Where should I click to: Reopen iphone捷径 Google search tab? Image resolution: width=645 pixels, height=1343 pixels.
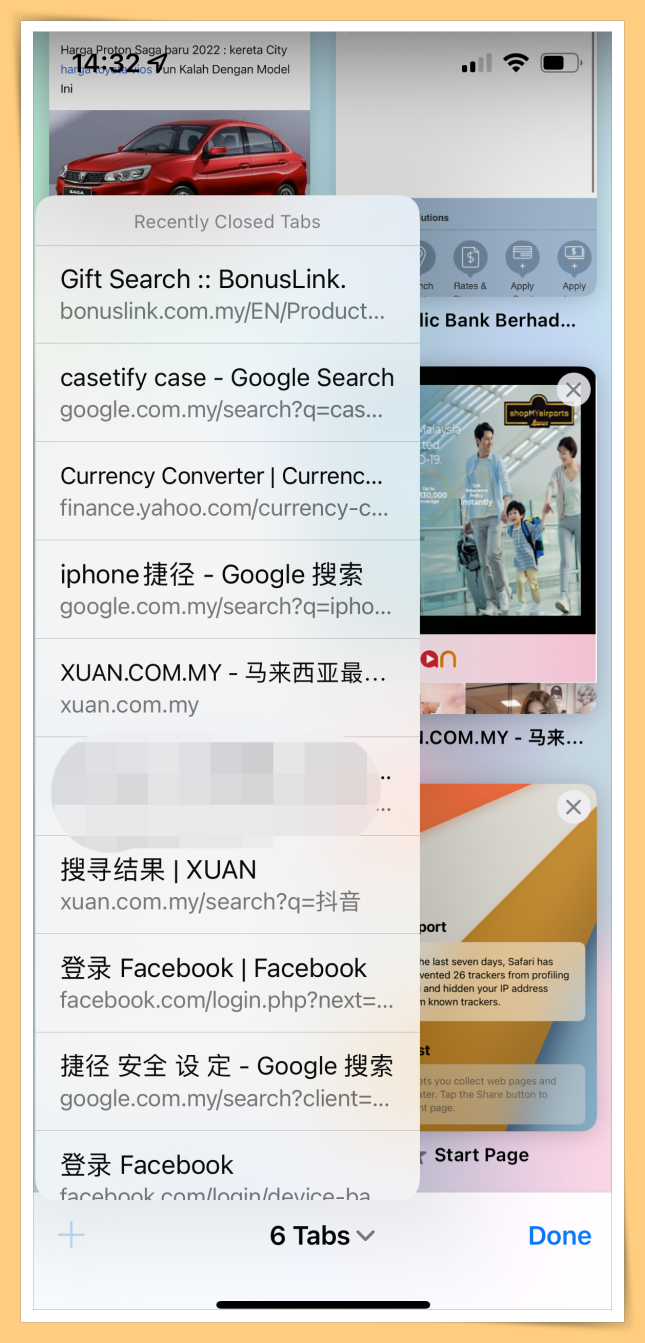point(226,589)
